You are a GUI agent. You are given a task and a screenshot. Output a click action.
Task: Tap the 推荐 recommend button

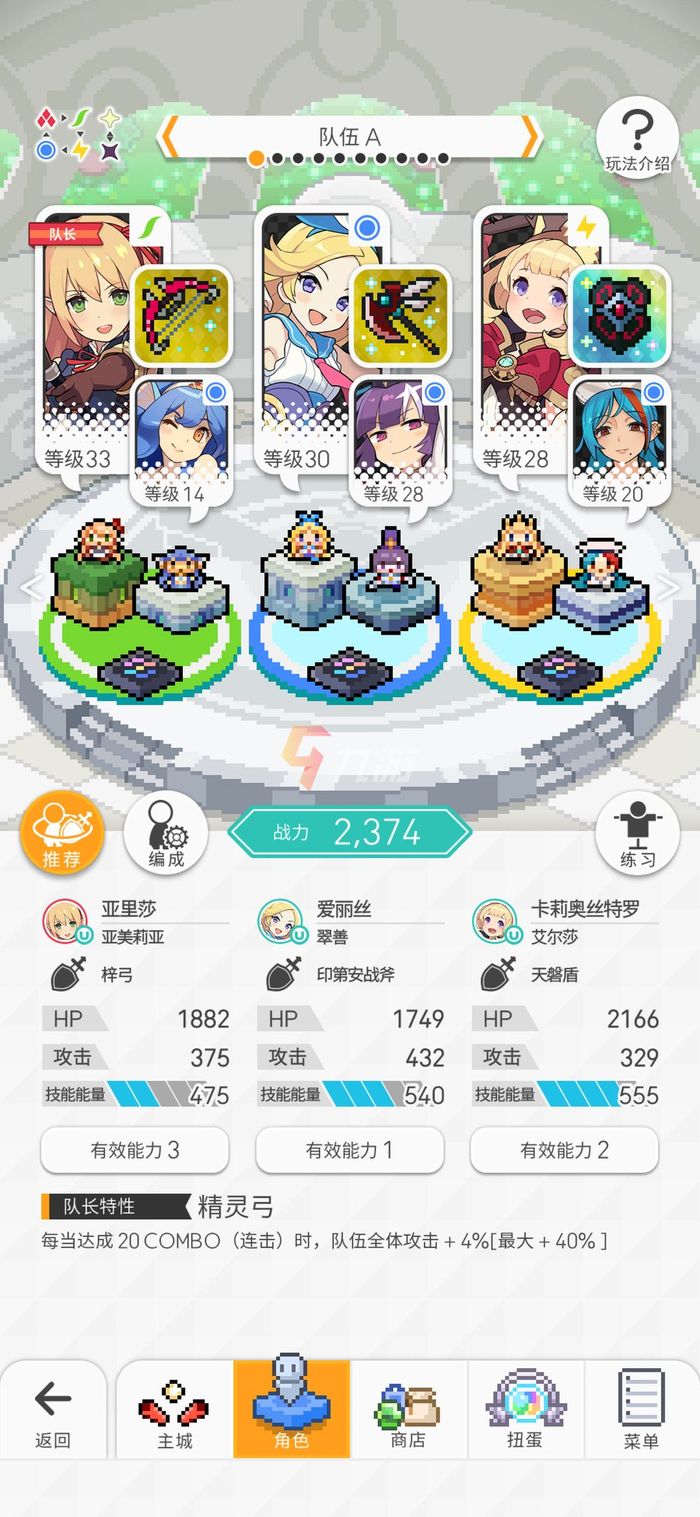(x=62, y=832)
